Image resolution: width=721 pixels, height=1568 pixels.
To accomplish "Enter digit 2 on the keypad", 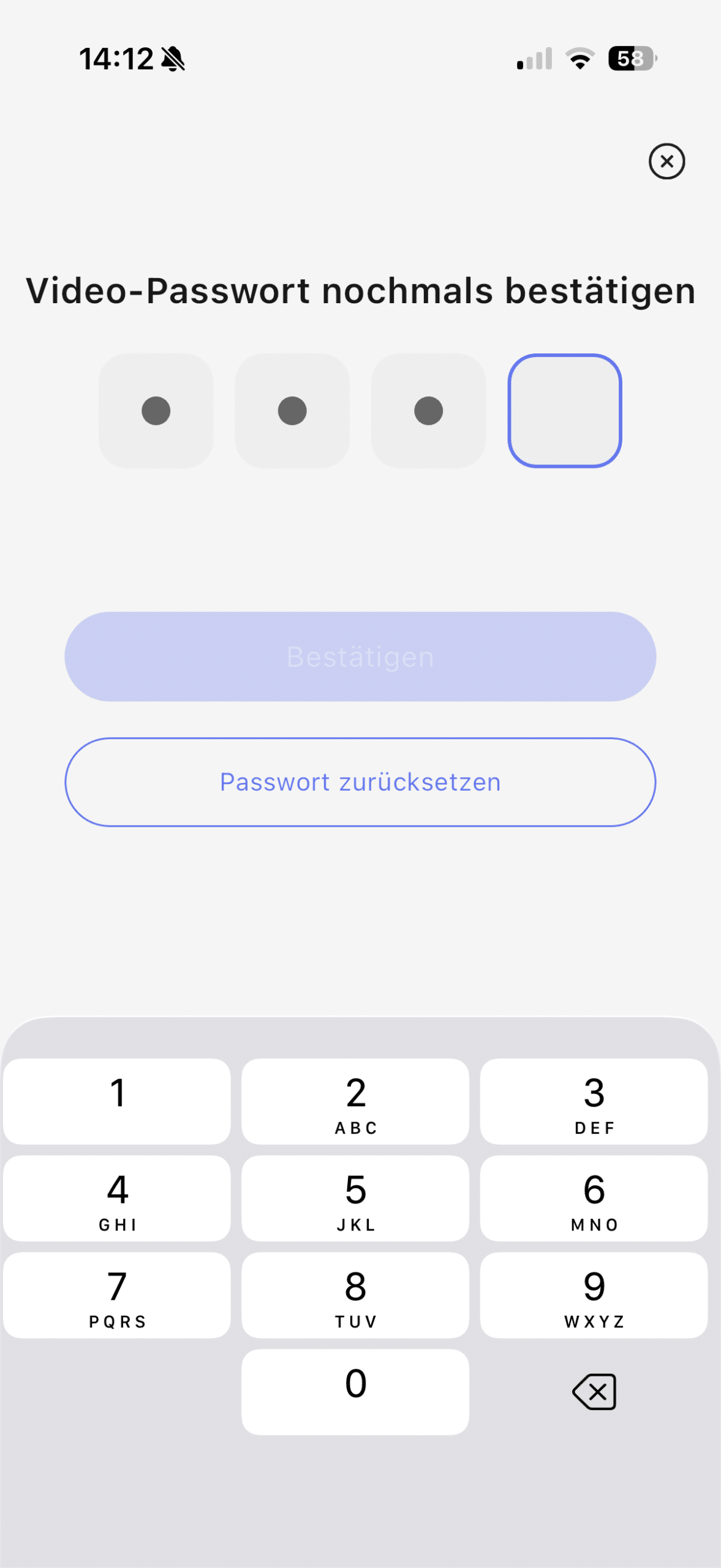I will coord(355,1101).
